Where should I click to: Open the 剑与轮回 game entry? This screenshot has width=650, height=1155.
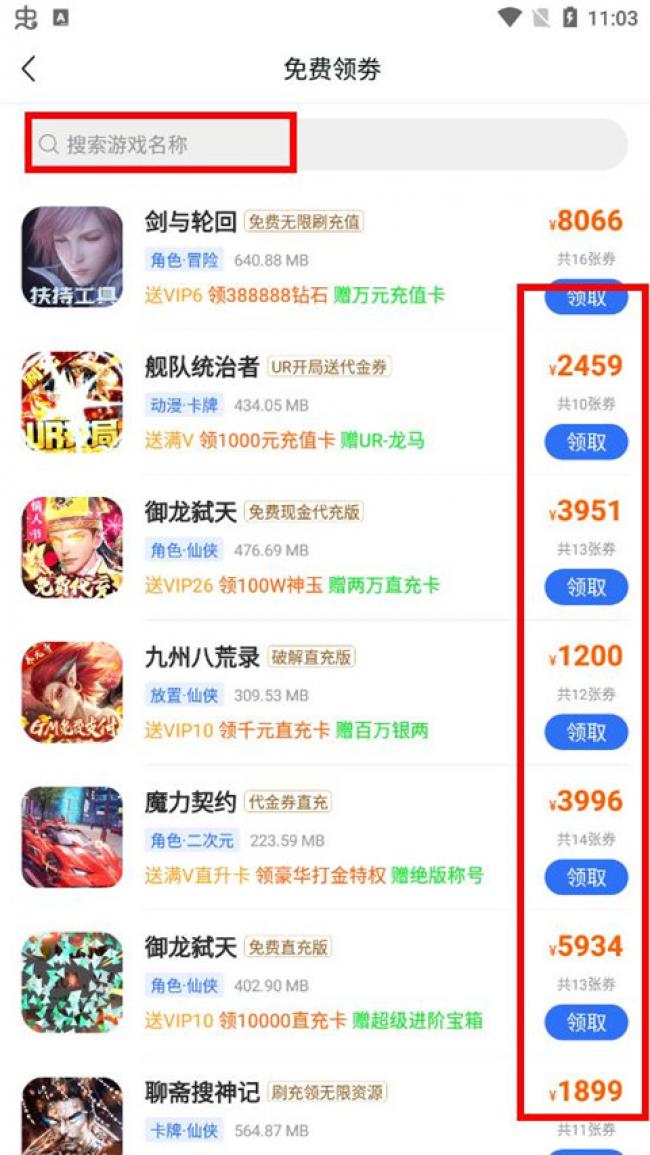pos(325,257)
